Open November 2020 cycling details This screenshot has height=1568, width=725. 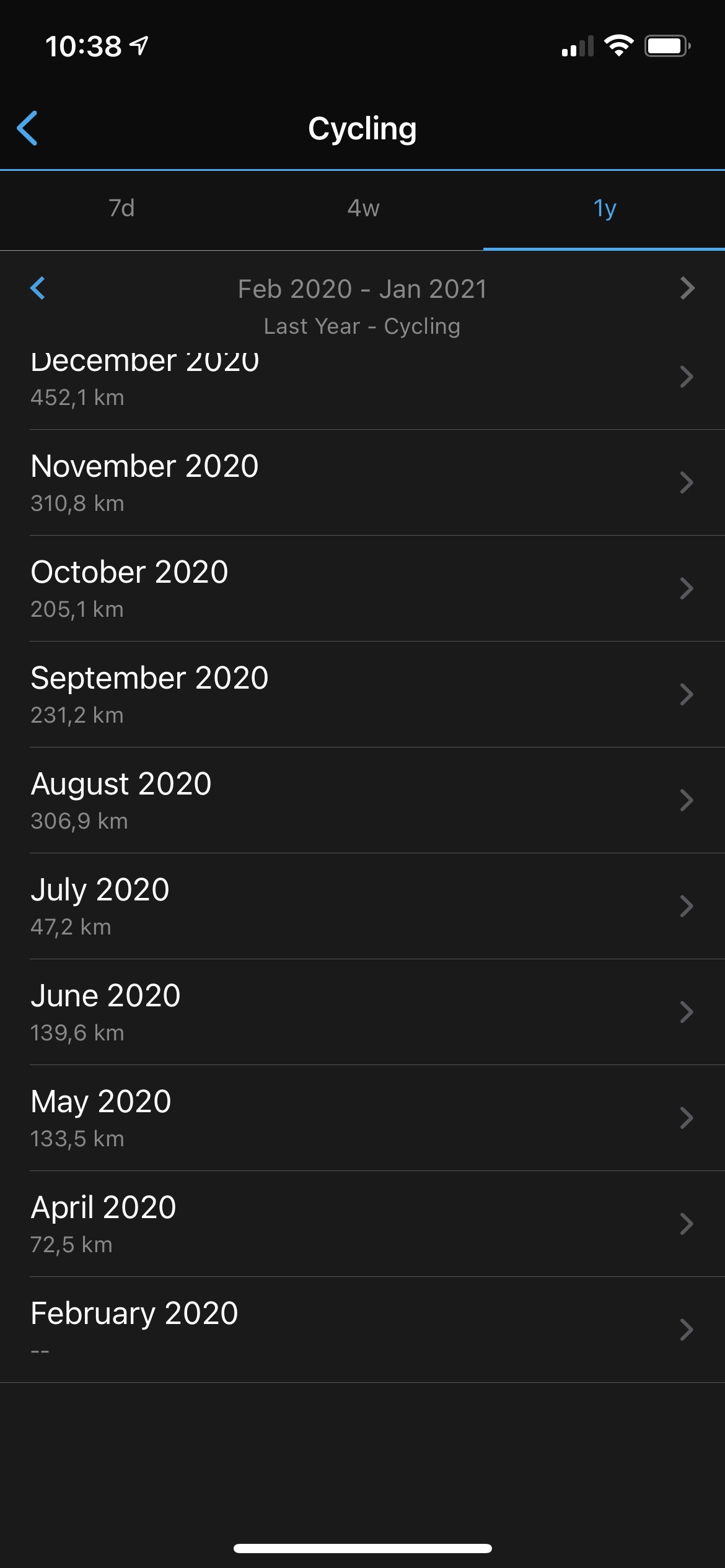pos(362,483)
